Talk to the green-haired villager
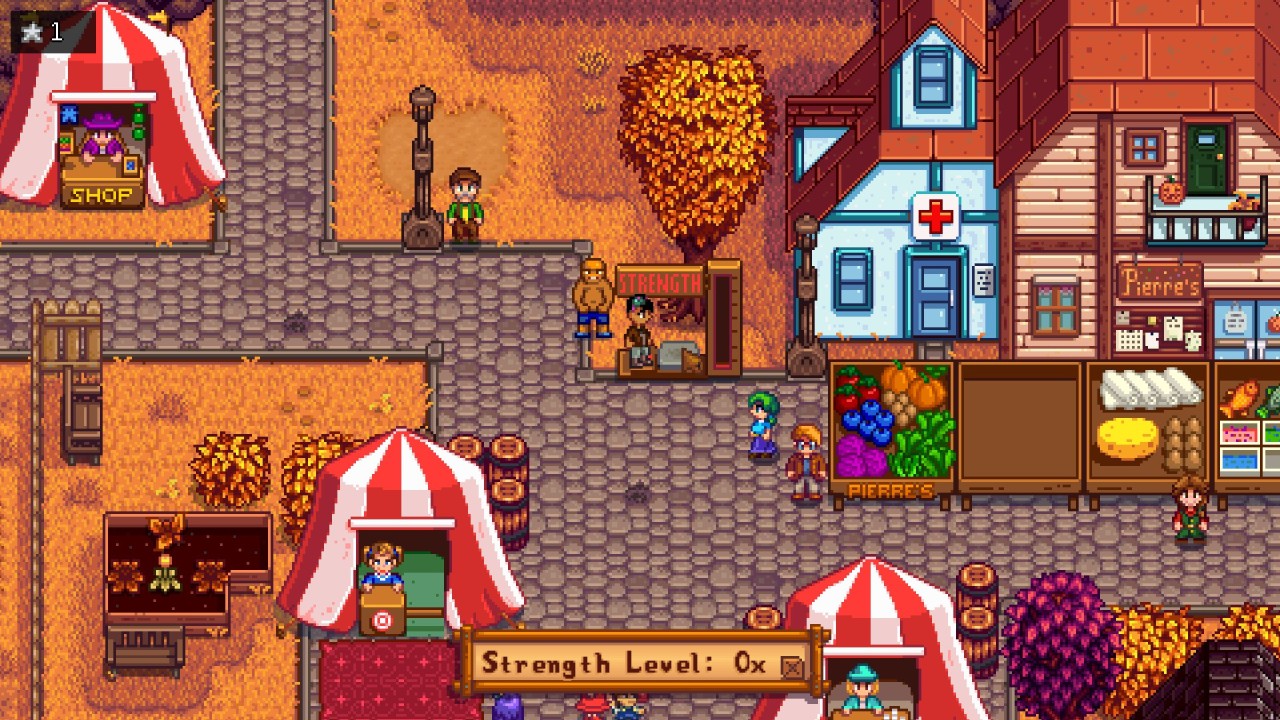The width and height of the screenshot is (1280, 720). 762,424
